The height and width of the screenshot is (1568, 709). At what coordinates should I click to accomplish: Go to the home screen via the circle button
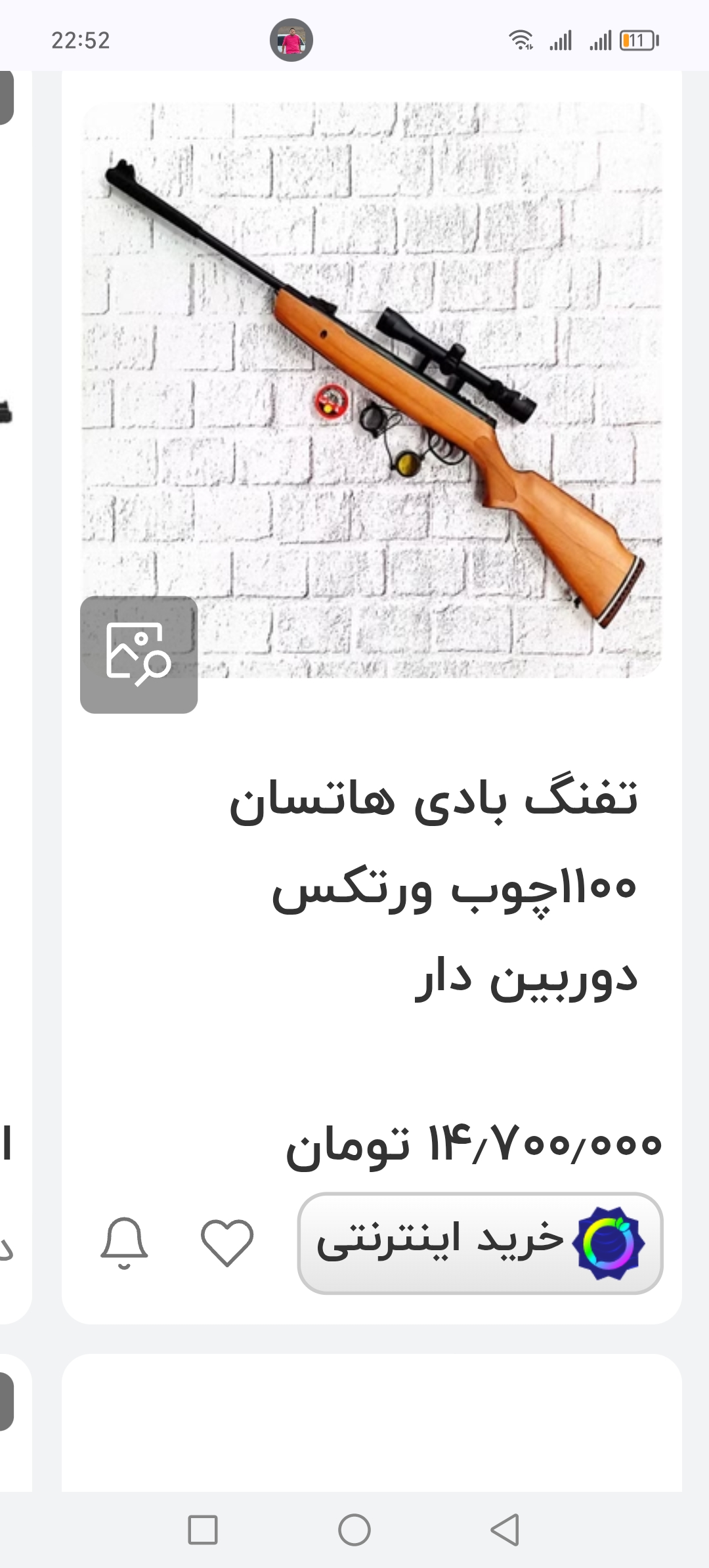point(354,1530)
